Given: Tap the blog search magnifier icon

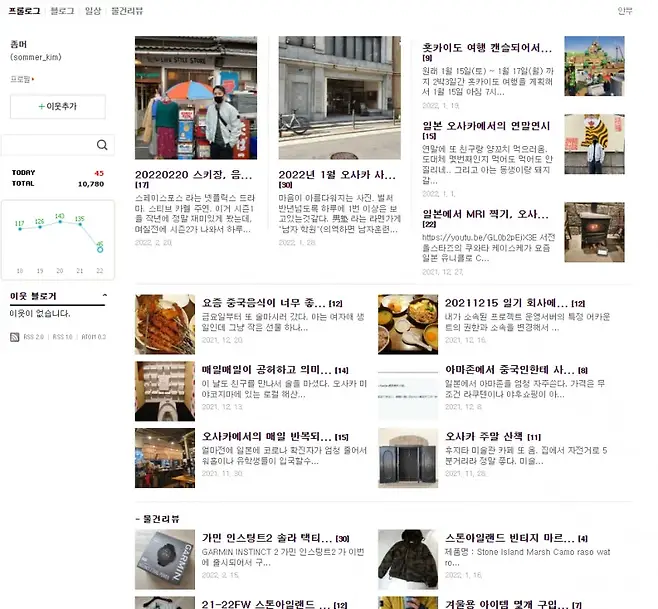Looking at the screenshot, I should [102, 146].
